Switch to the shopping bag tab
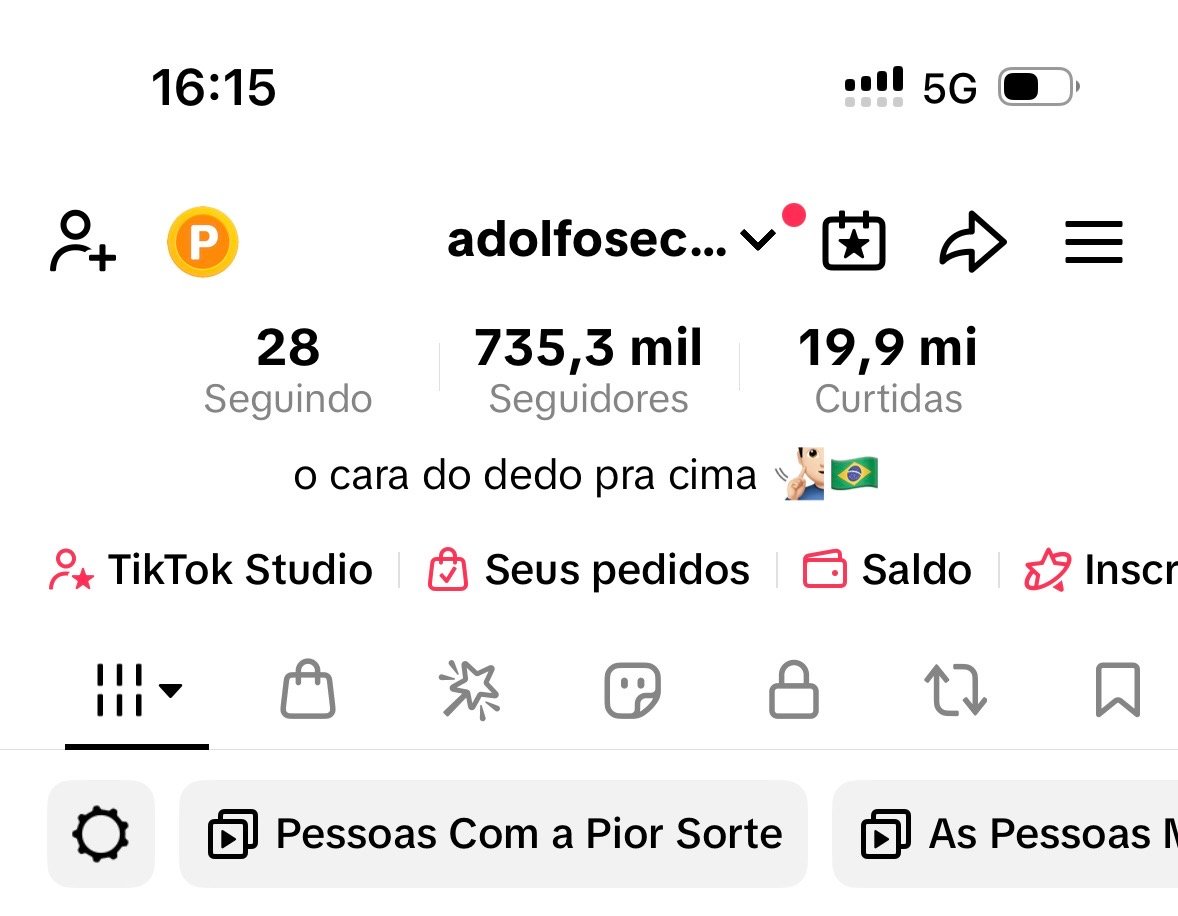Image resolution: width=1178 pixels, height=916 pixels. tap(307, 691)
